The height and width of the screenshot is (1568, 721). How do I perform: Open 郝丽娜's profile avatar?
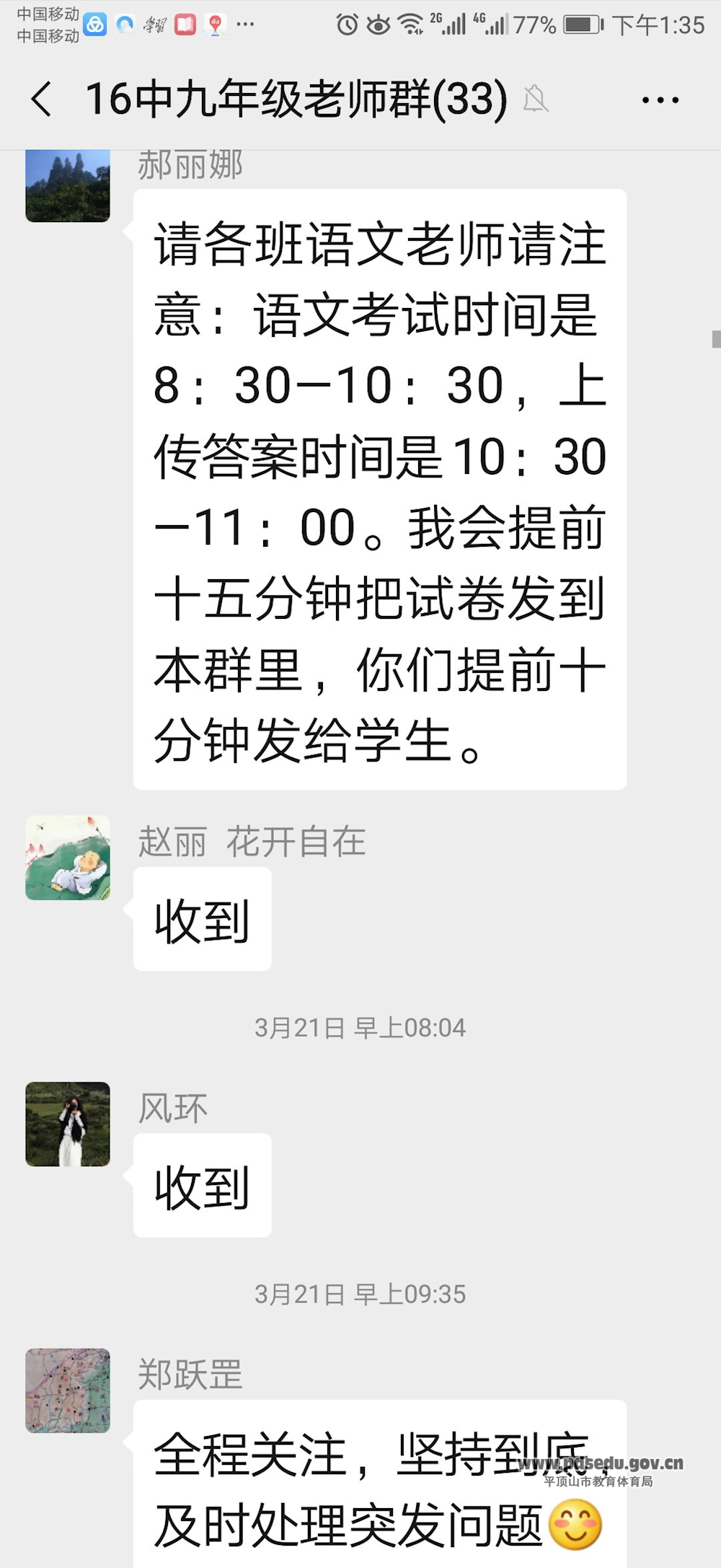(68, 185)
